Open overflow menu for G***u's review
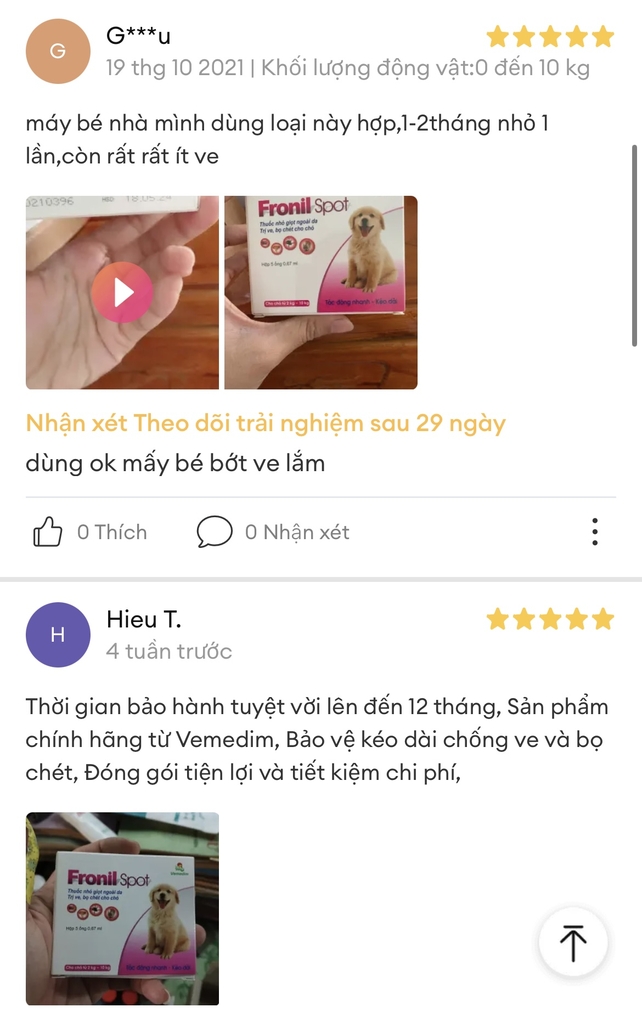This screenshot has width=642, height=1024. pos(595,532)
